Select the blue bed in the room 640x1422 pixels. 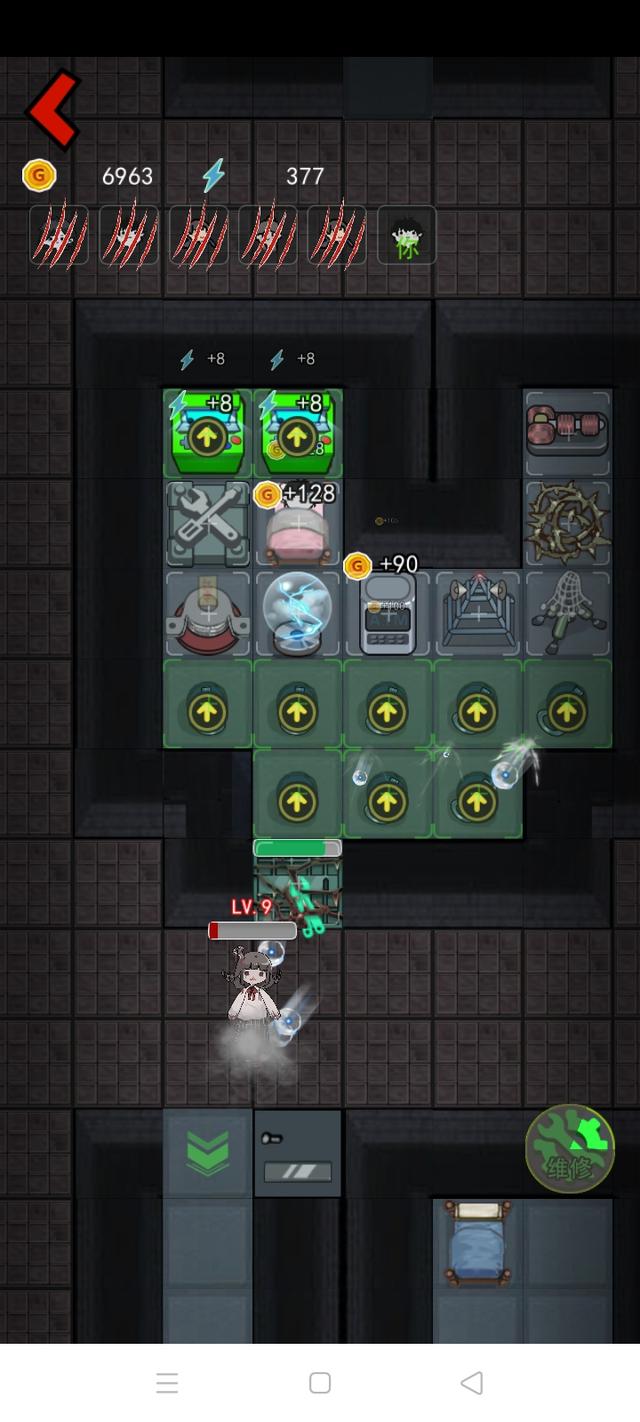[477, 1245]
